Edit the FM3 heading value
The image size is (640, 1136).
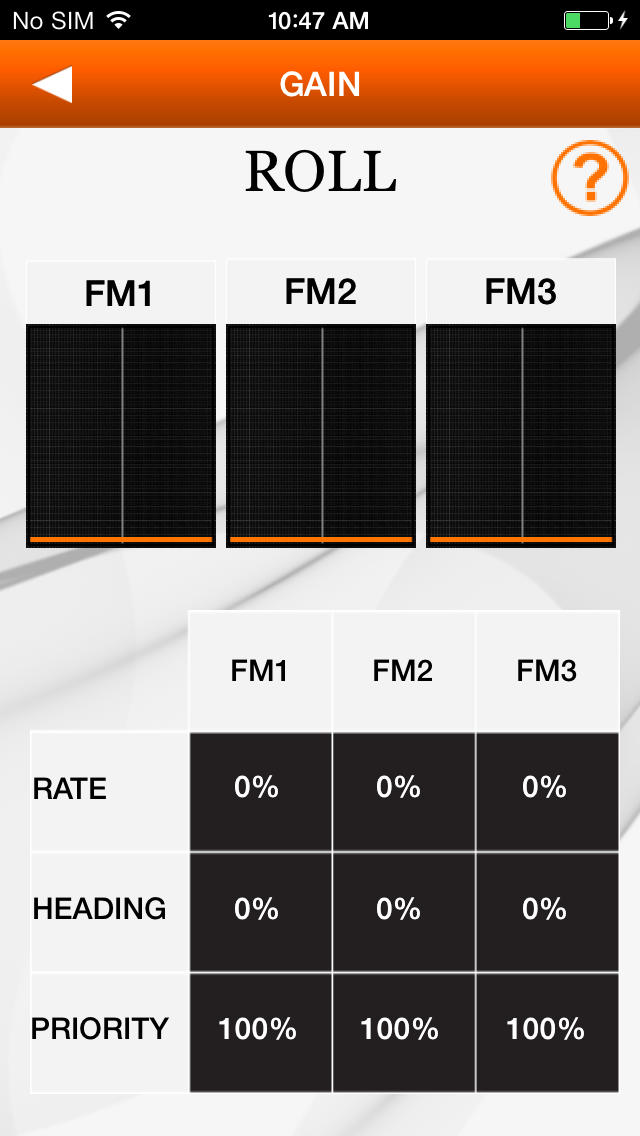[547, 912]
